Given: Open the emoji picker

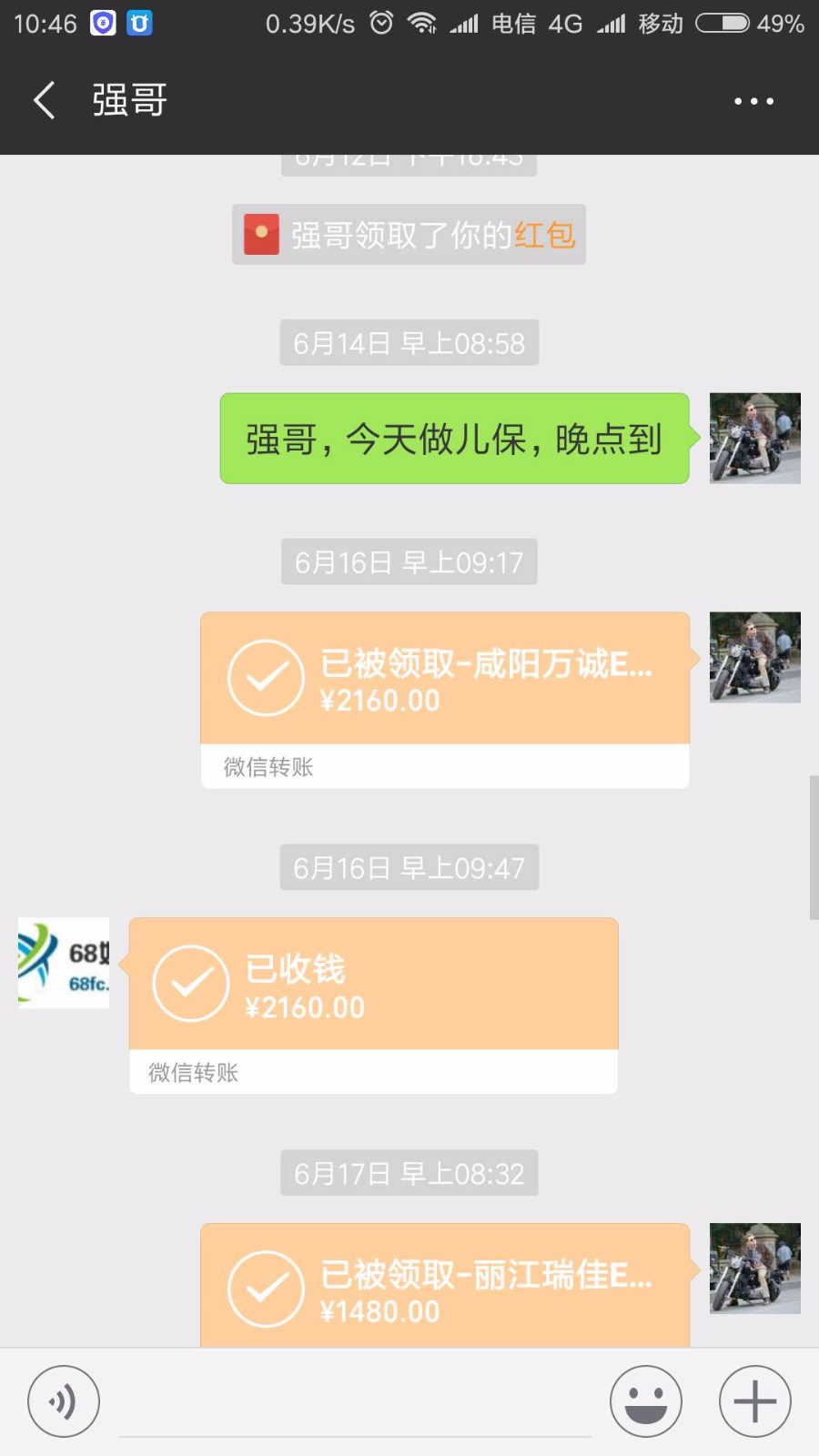Looking at the screenshot, I should 645,1401.
